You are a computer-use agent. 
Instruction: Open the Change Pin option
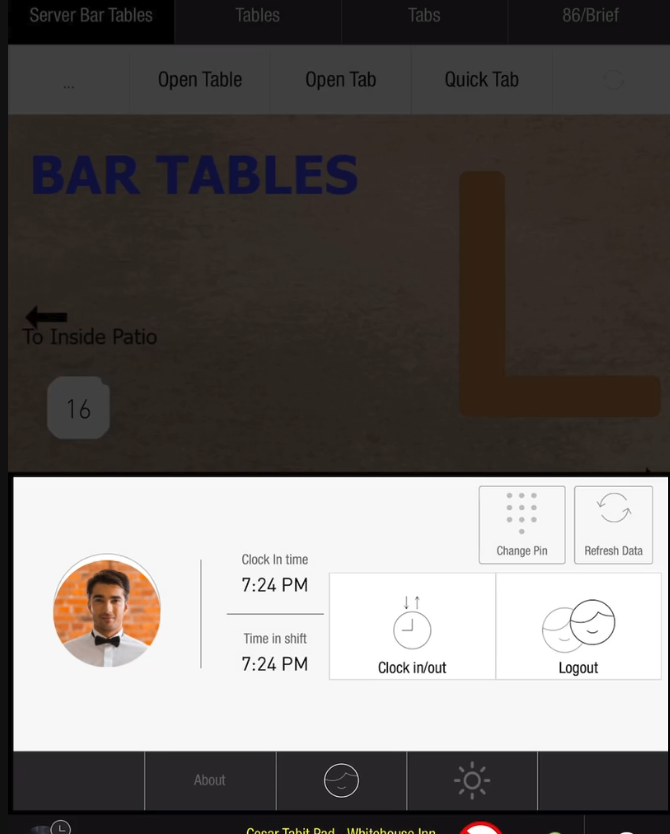pos(522,524)
